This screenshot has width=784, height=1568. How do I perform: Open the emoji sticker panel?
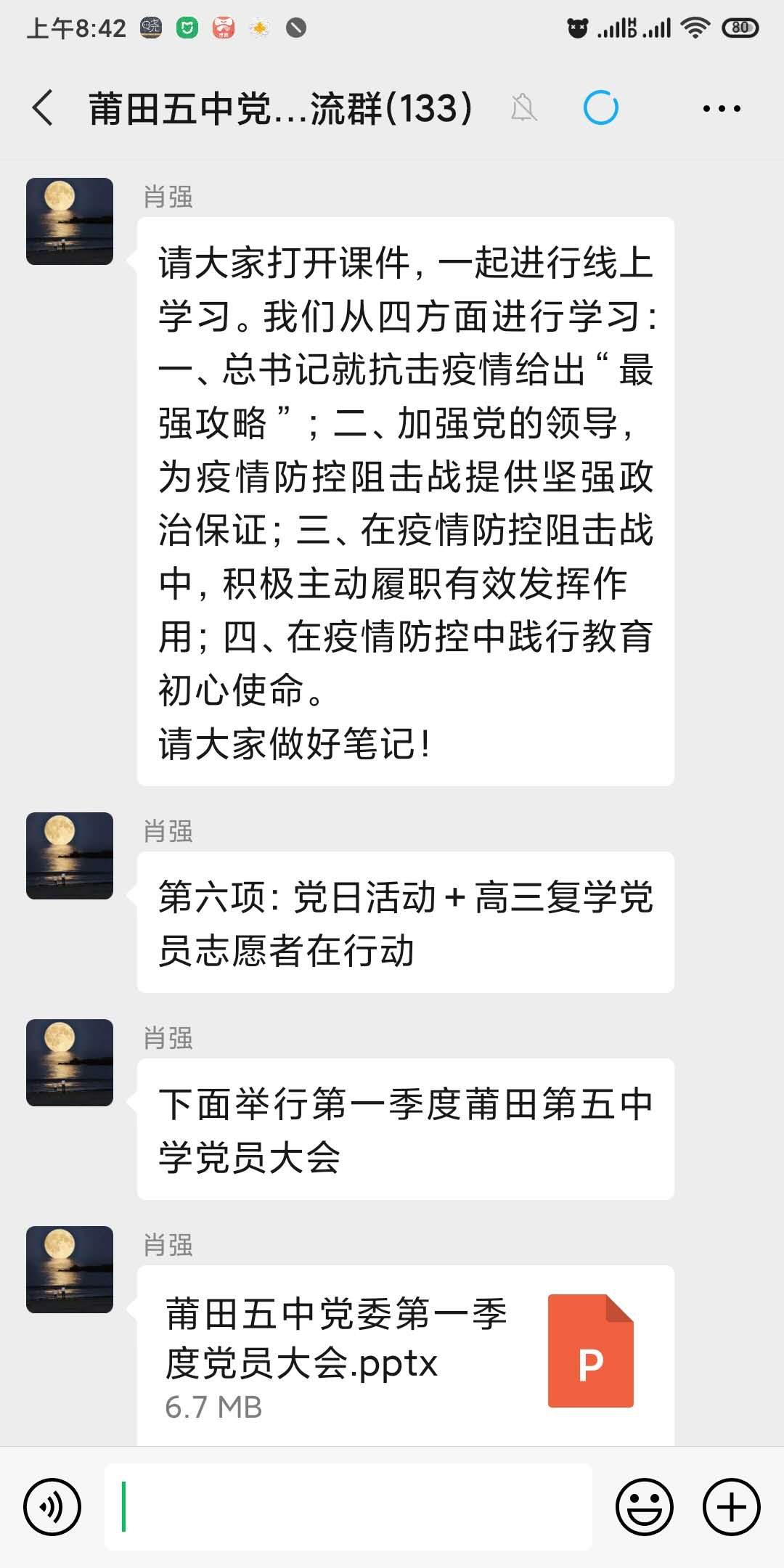click(644, 1507)
